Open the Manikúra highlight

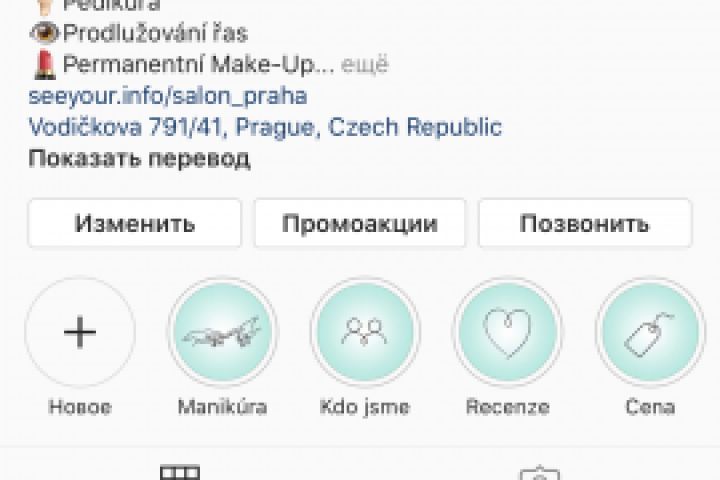click(222, 333)
